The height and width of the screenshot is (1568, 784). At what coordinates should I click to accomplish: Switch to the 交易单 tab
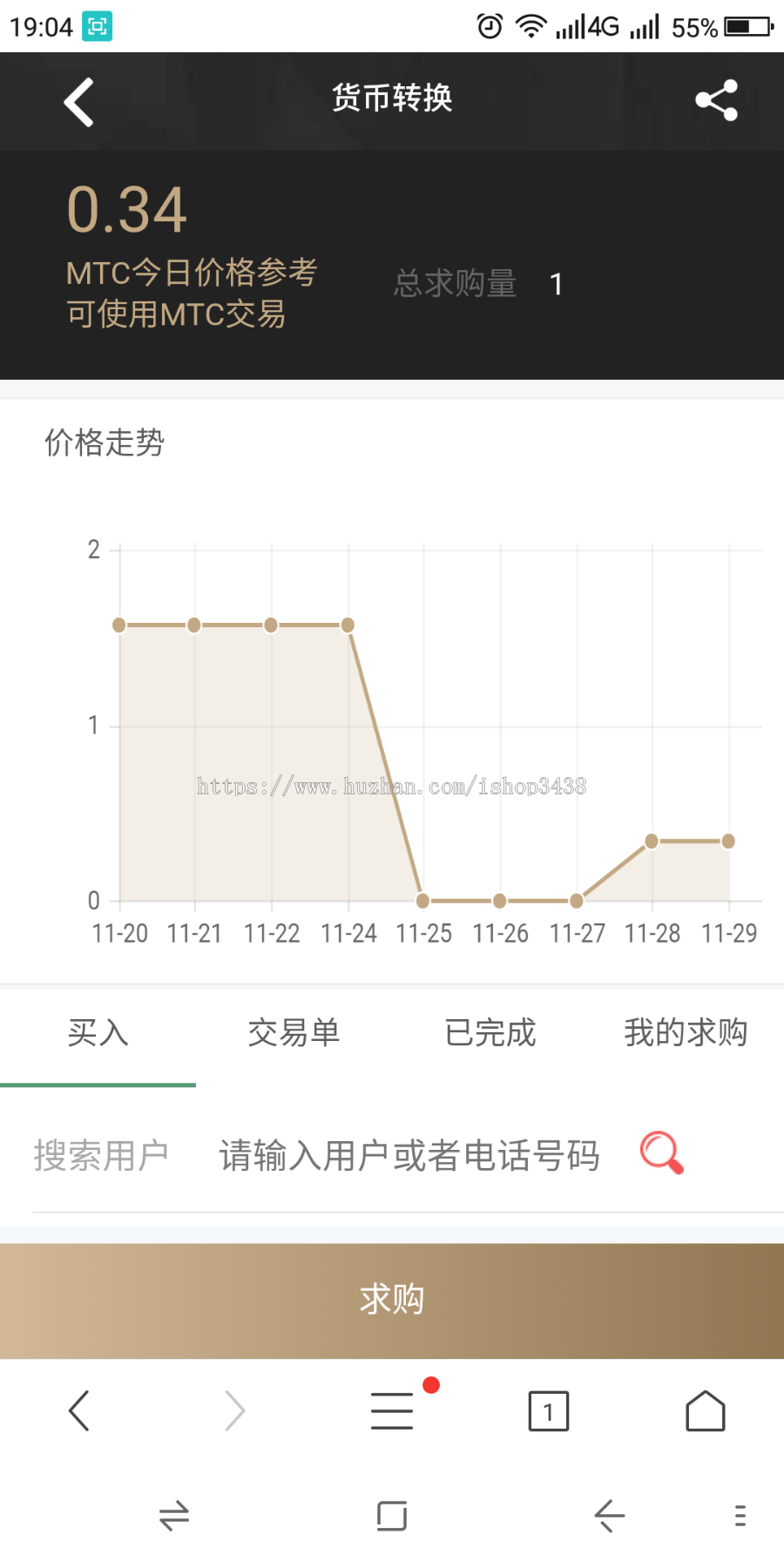click(294, 1033)
